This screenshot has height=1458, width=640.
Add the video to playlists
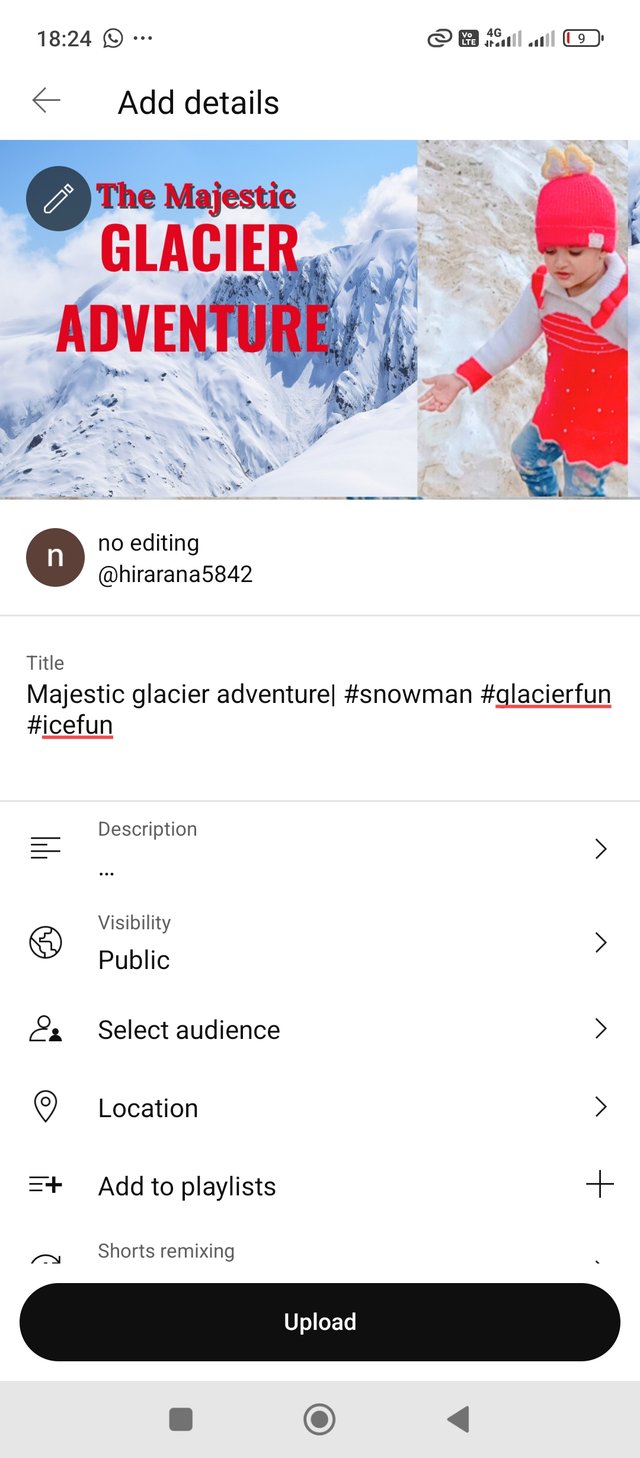pyautogui.click(x=320, y=1186)
